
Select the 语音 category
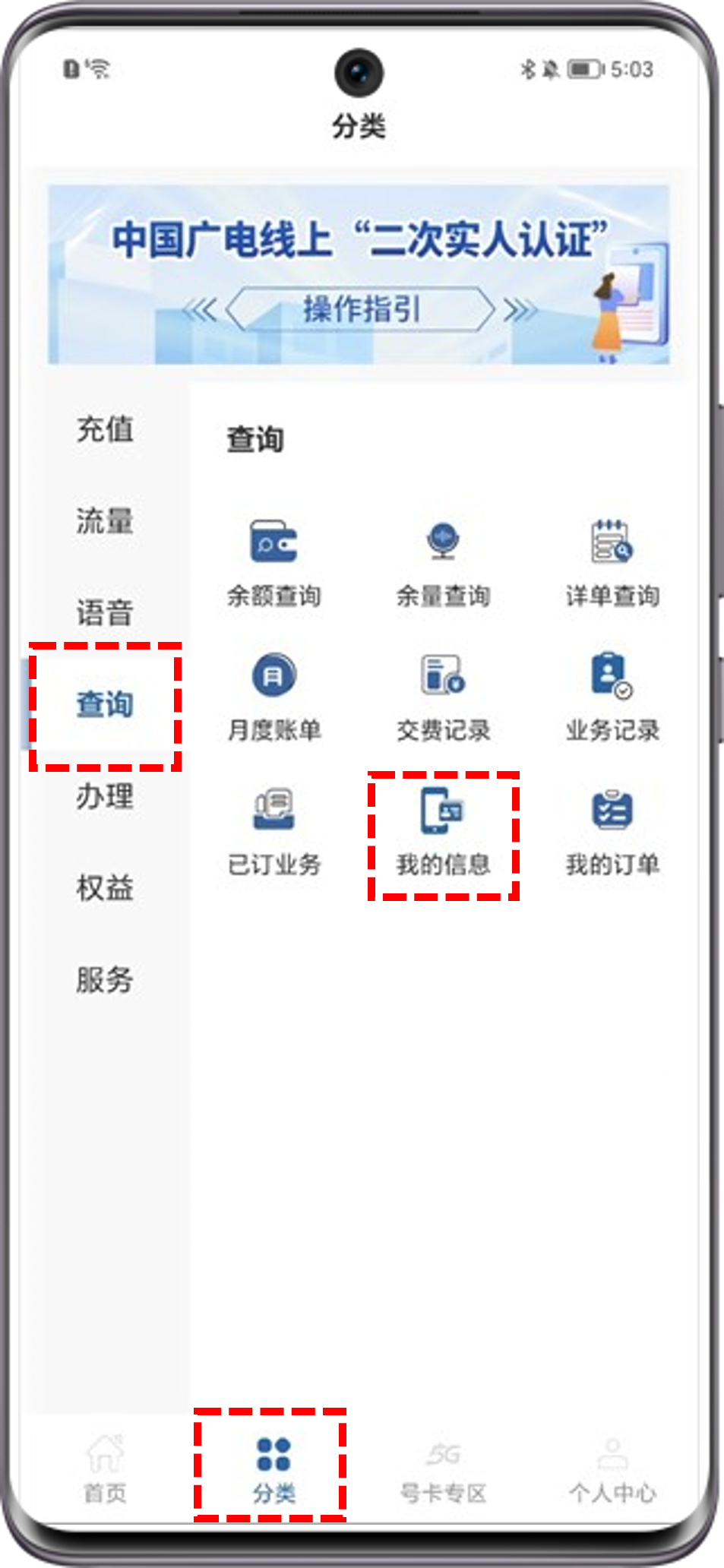(x=105, y=612)
